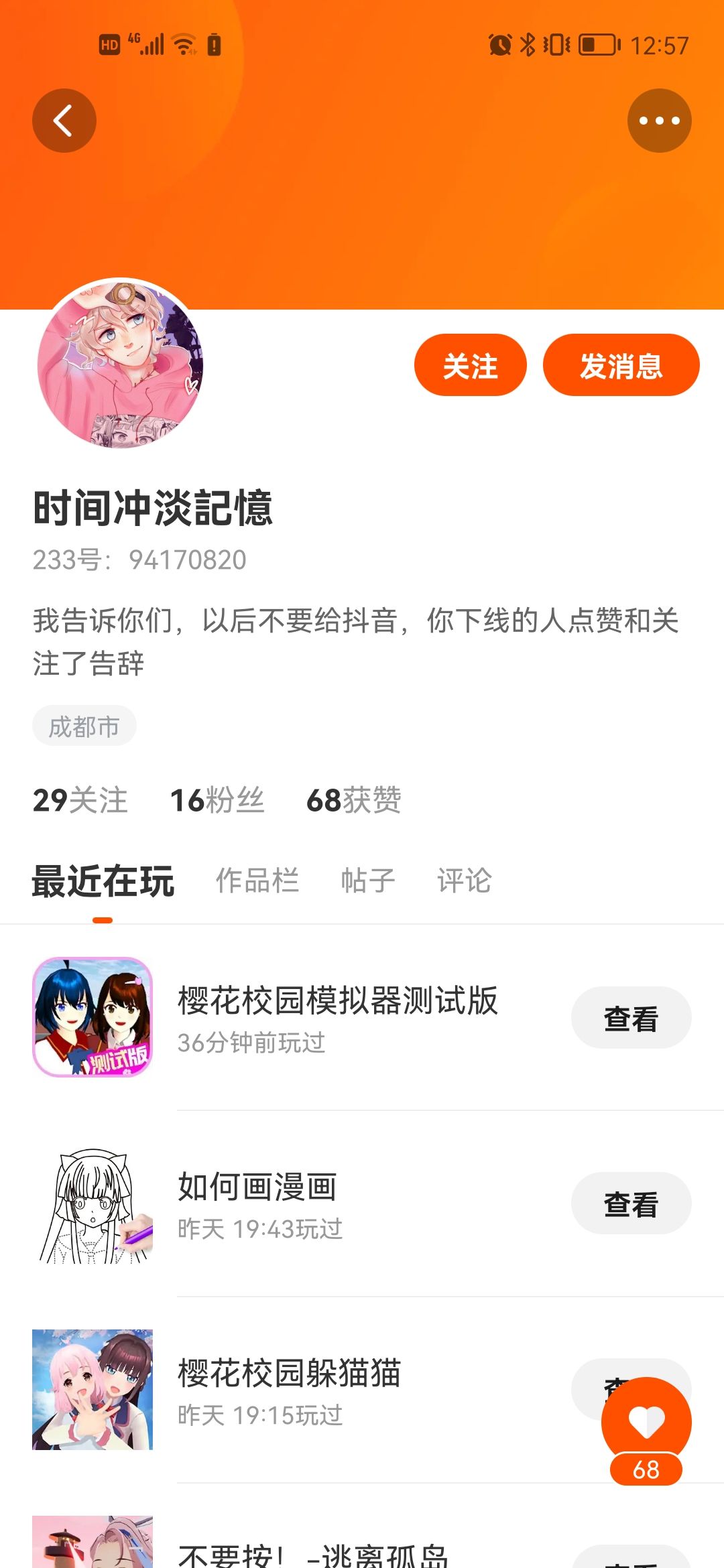Screen dimensions: 724x1568
Task: Select the 最近在玩 tab
Action: [x=103, y=880]
